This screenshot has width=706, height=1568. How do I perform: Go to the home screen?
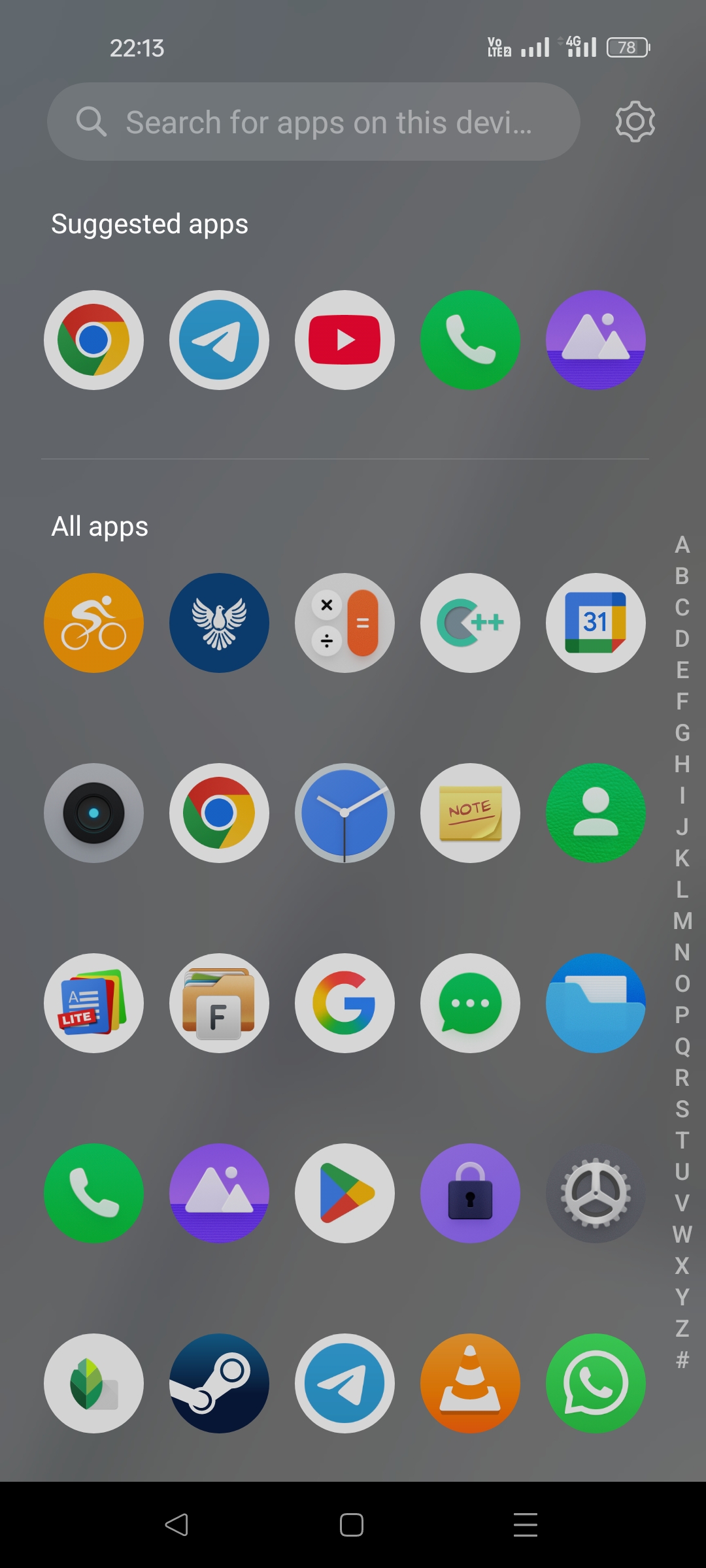point(352,1525)
